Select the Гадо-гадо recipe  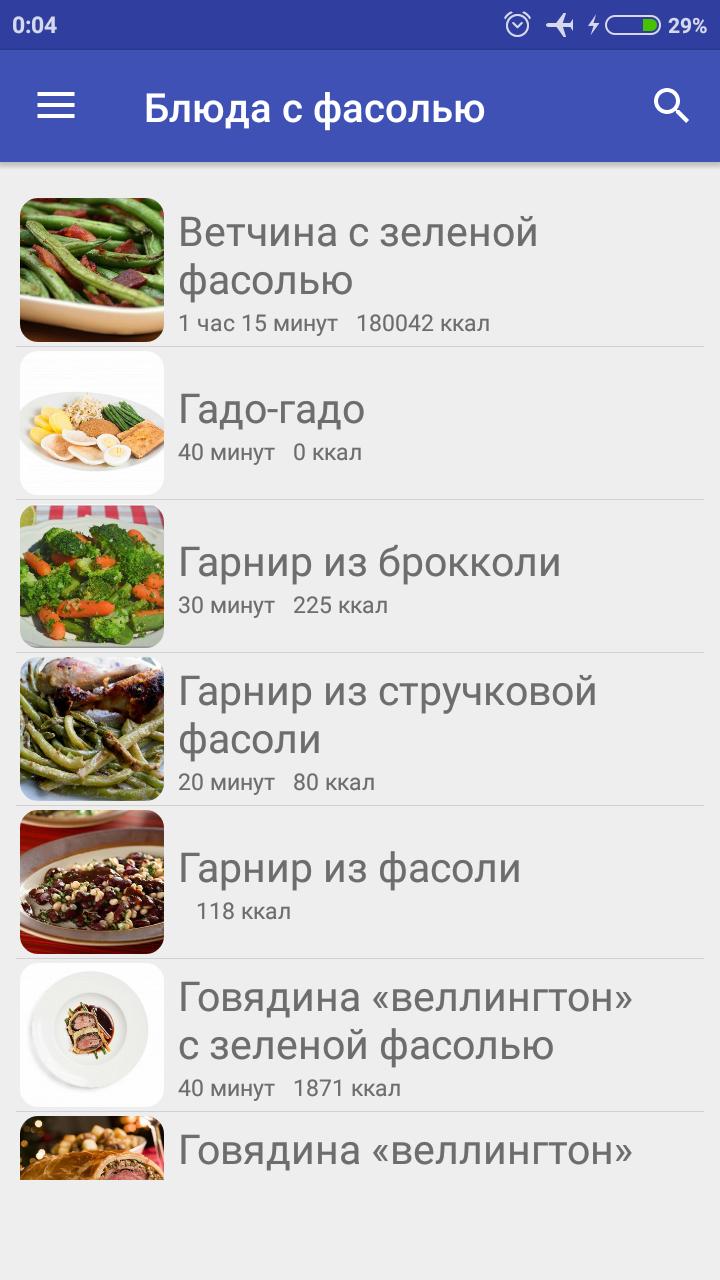click(360, 423)
